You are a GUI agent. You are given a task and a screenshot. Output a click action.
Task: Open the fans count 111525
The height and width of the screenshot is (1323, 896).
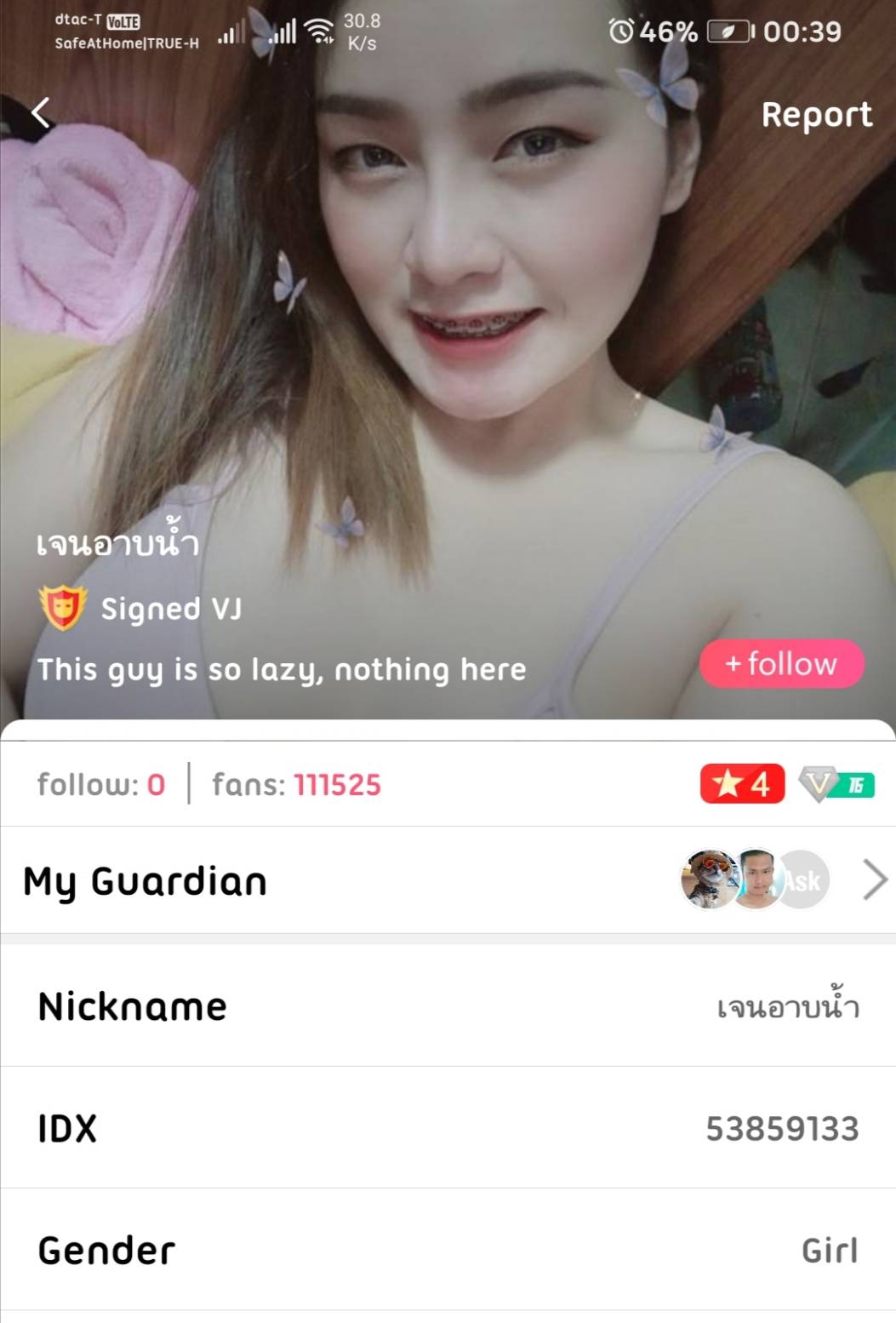(x=297, y=784)
